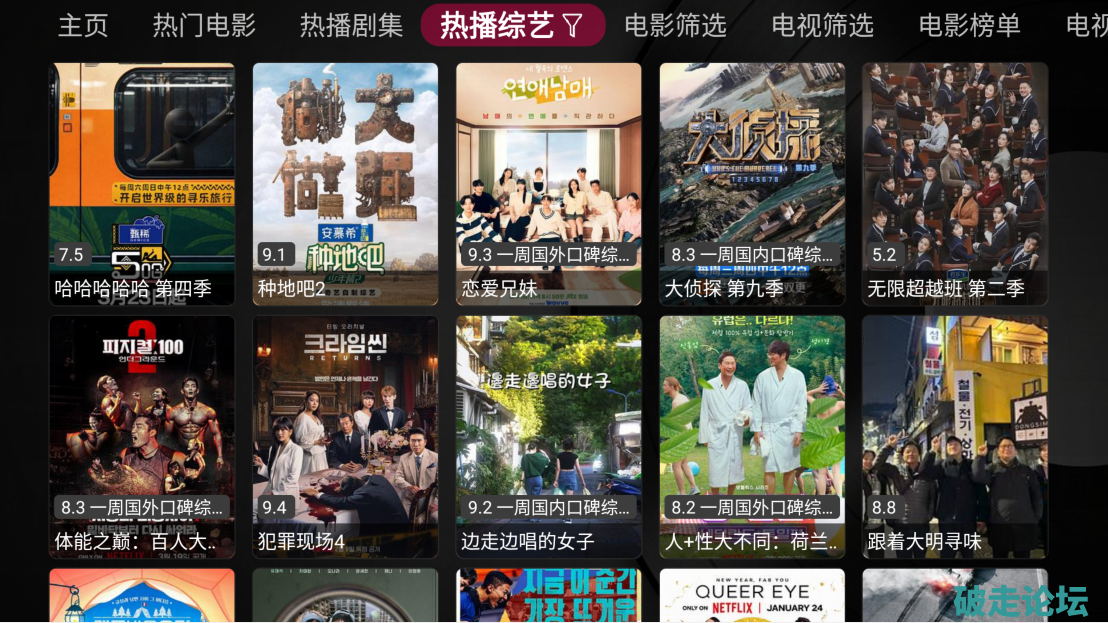
Task: Open the 体能之巅：百人大 card
Action: click(142, 437)
